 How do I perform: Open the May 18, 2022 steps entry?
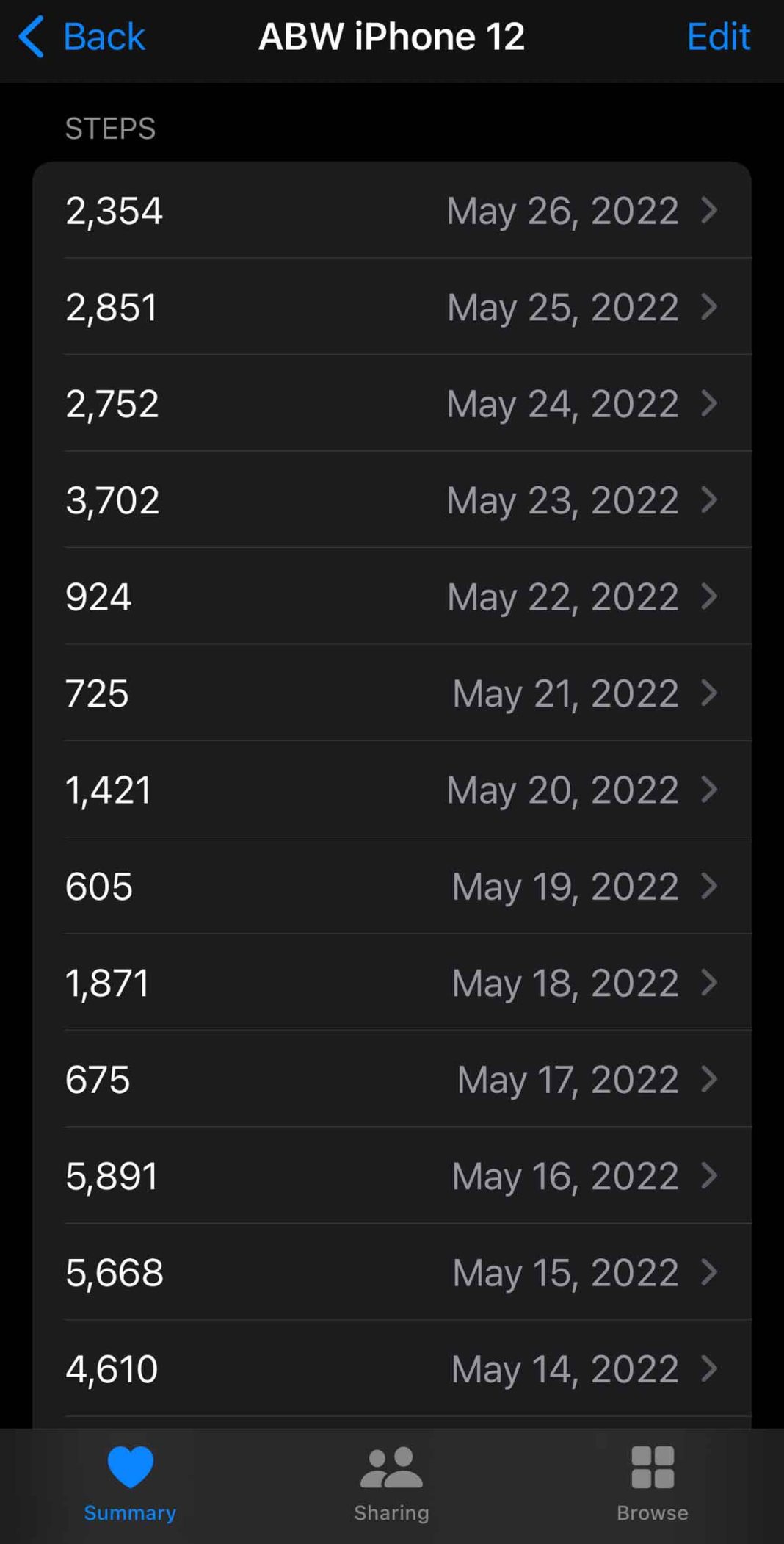pyautogui.click(x=392, y=983)
